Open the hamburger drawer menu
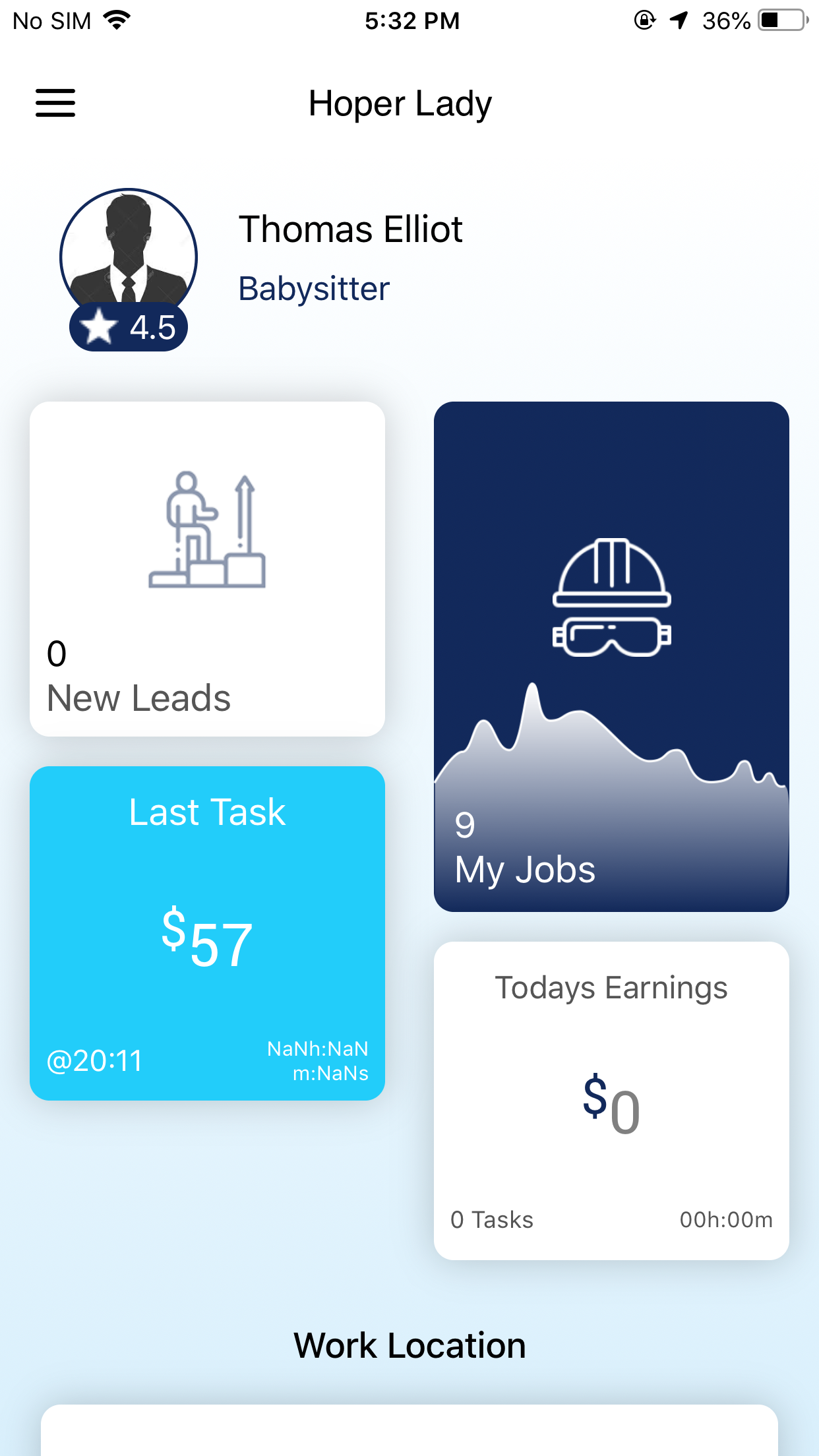The height and width of the screenshot is (1456, 819). click(55, 104)
